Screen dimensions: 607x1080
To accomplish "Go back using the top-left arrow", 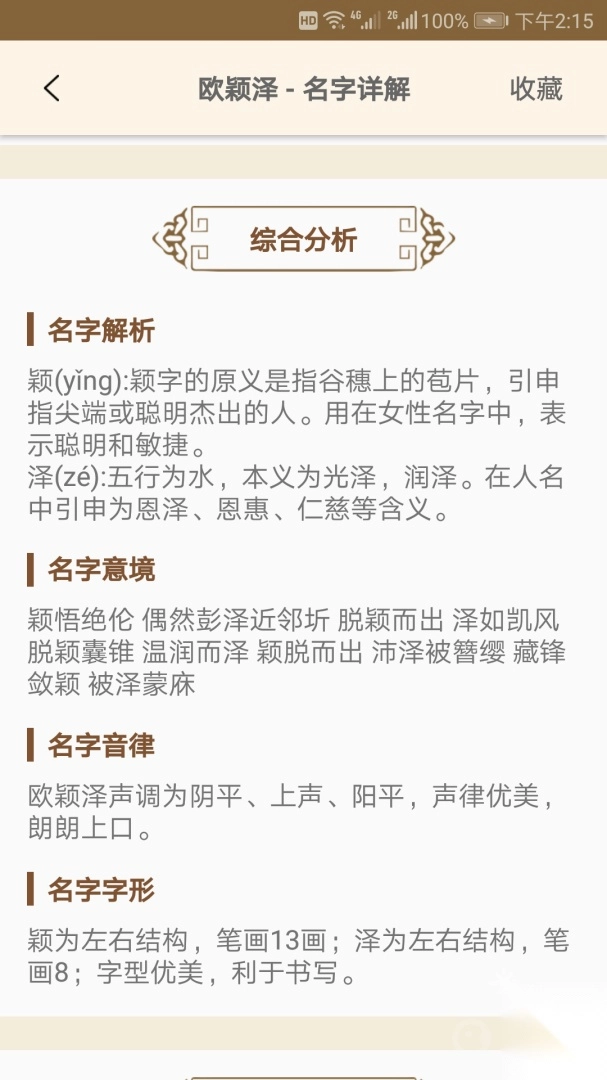I will (52, 88).
